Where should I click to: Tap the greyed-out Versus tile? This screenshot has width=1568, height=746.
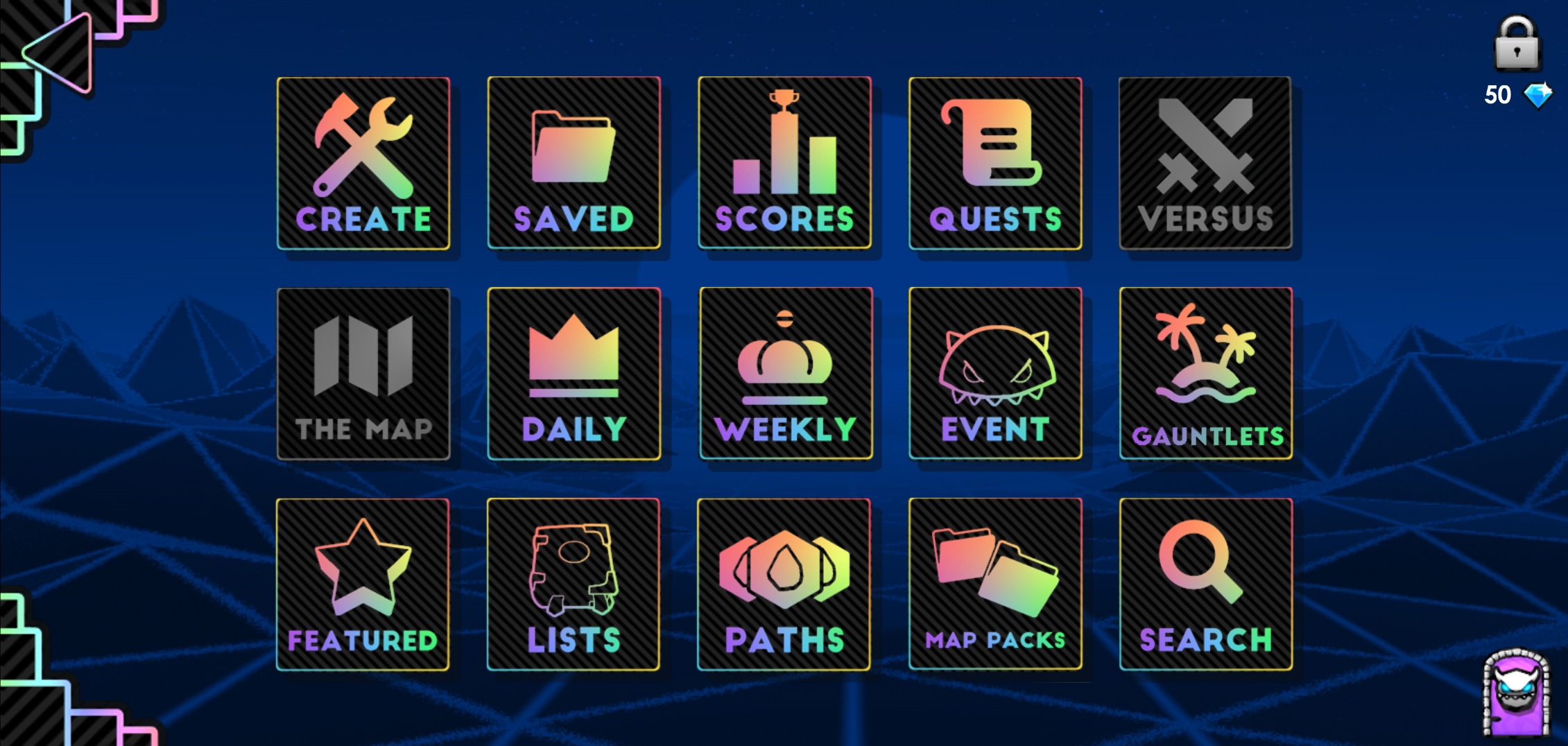(1205, 164)
